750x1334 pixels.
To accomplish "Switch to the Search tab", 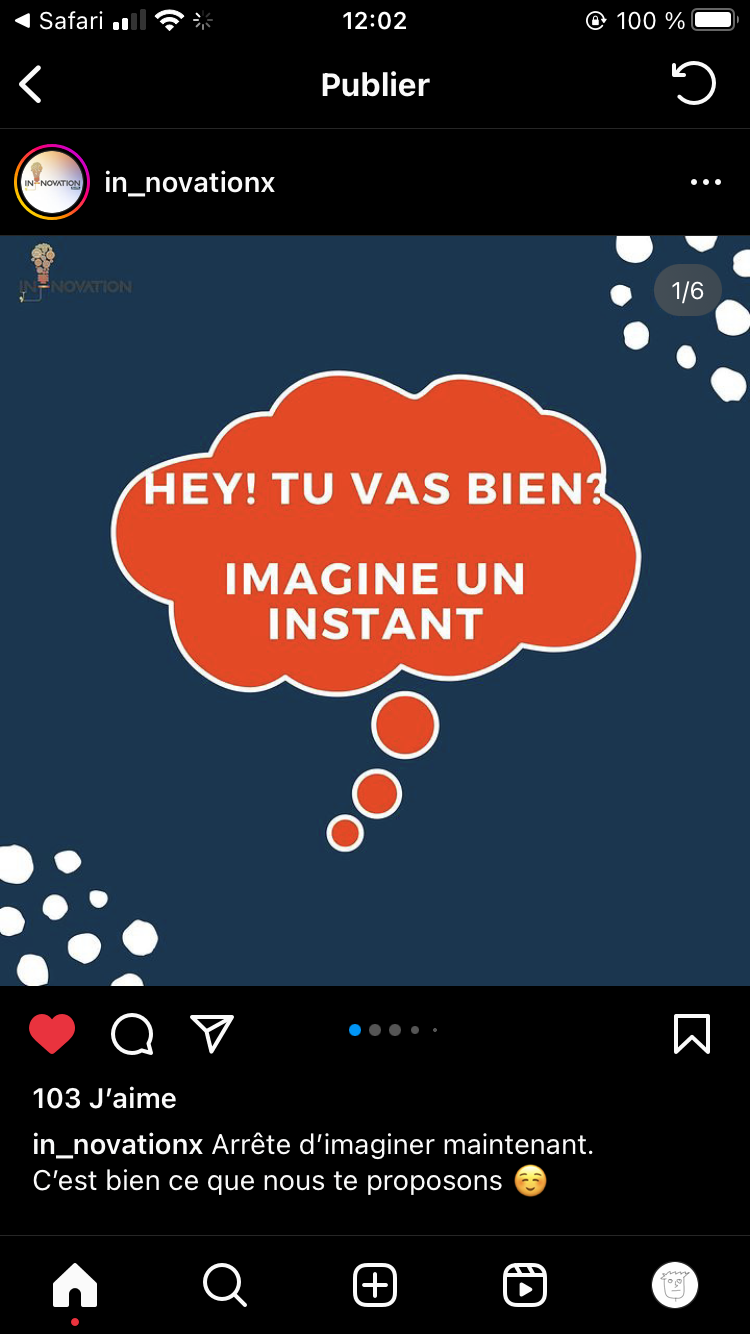I will pyautogui.click(x=225, y=1285).
